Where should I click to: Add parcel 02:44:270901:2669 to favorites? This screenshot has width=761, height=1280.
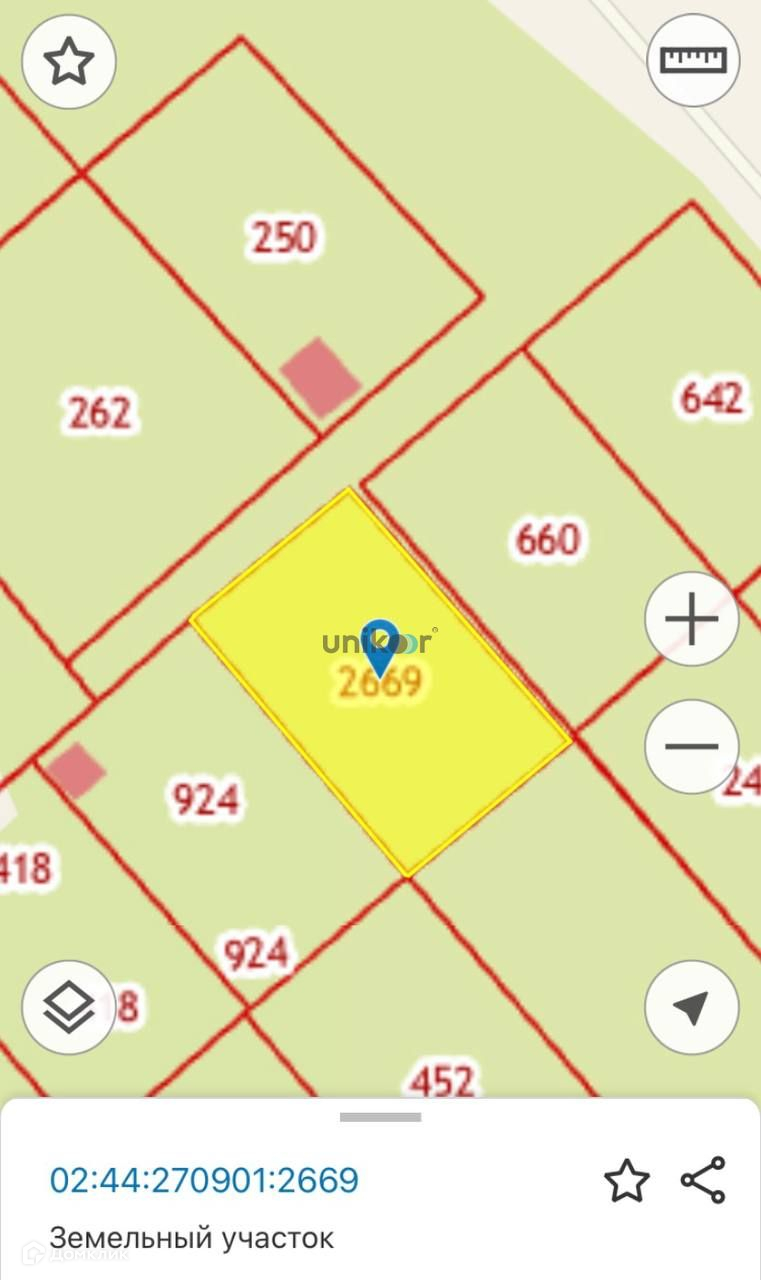(x=627, y=1181)
